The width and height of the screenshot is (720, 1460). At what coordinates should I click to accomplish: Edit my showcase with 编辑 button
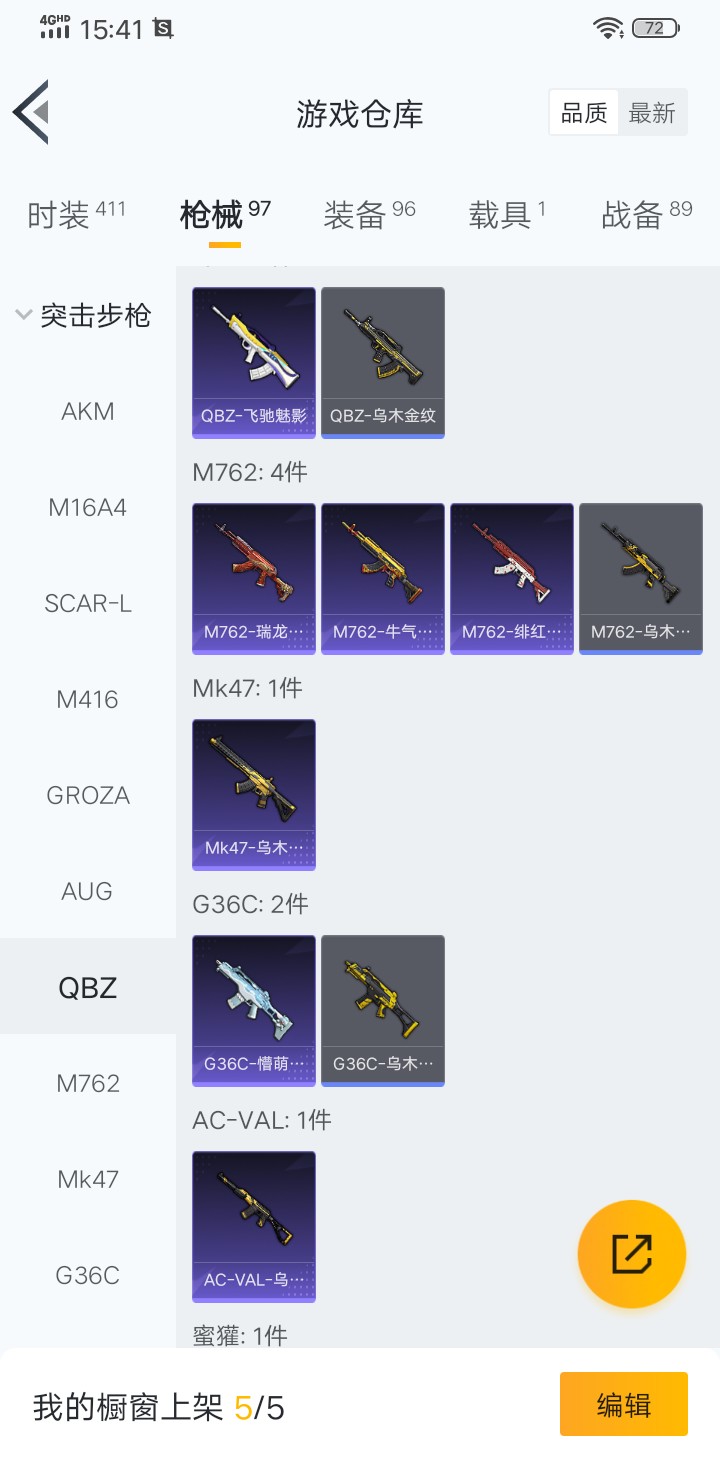point(623,1404)
